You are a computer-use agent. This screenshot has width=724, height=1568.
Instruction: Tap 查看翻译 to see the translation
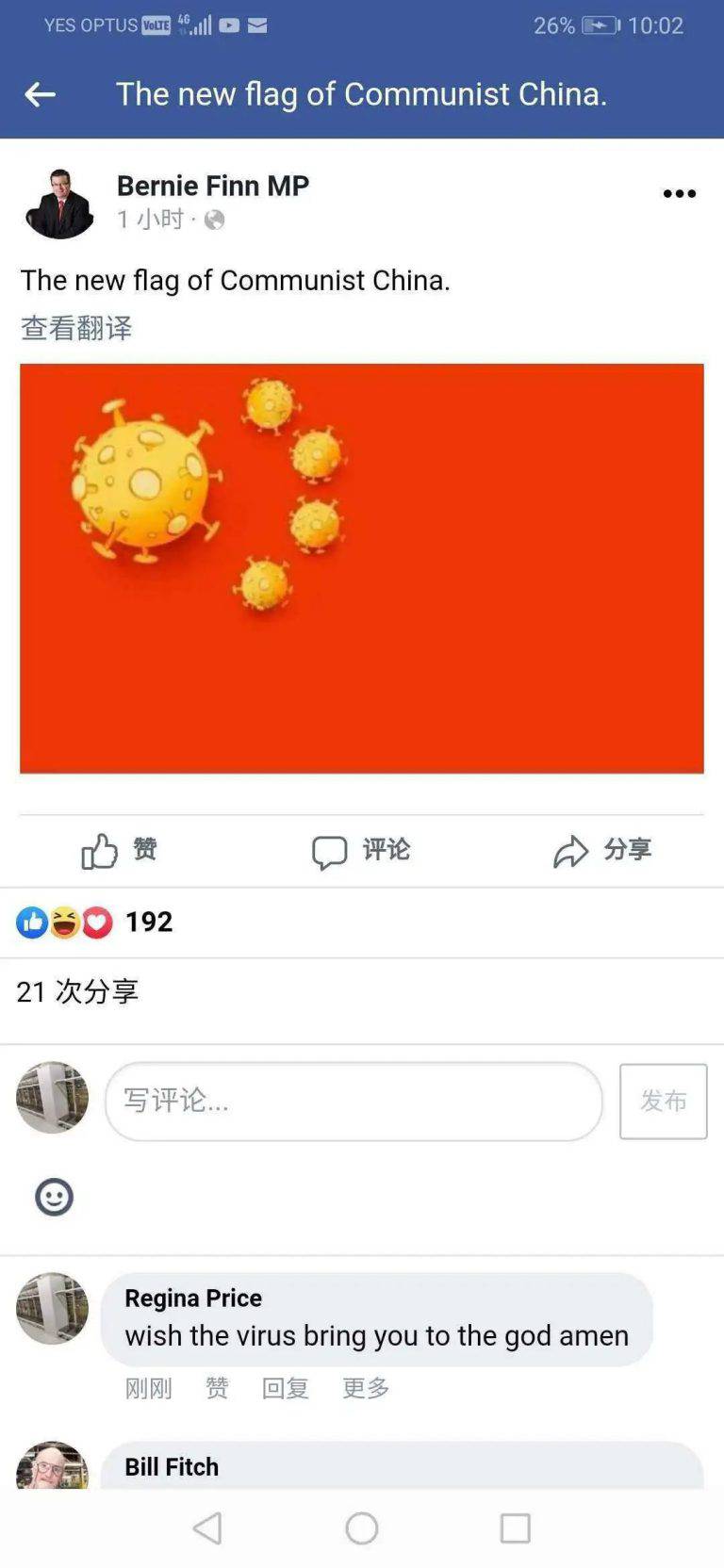pos(76,328)
